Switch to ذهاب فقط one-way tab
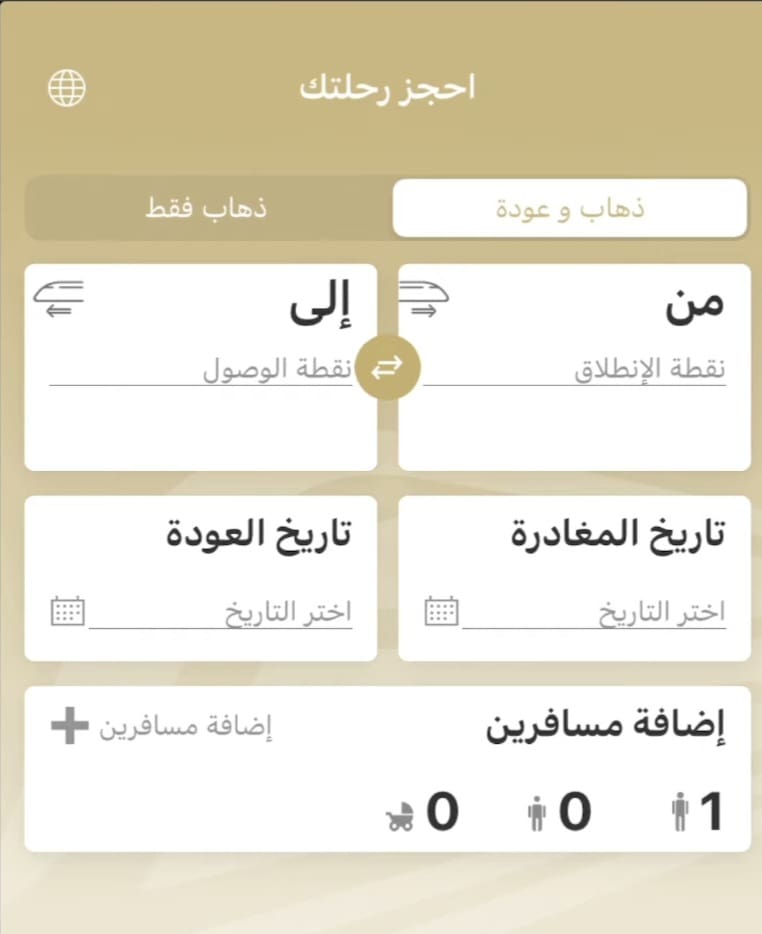Viewport: 762px width, 934px height. click(x=206, y=209)
